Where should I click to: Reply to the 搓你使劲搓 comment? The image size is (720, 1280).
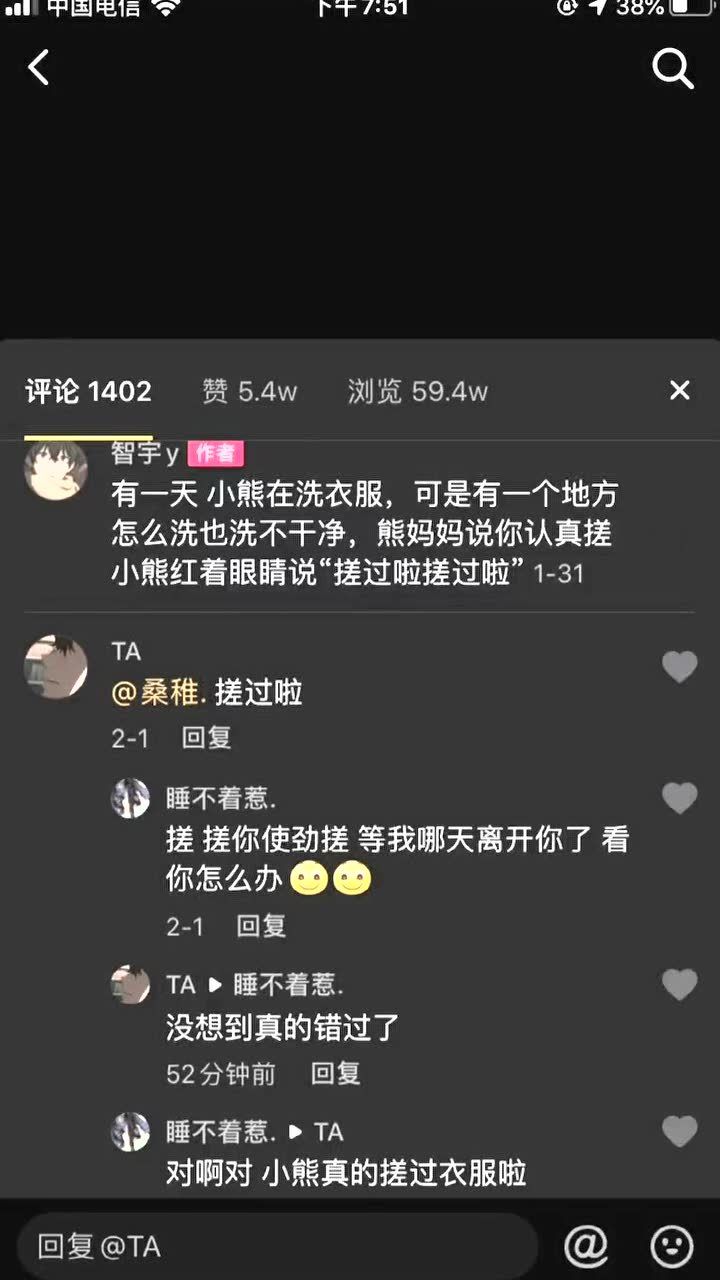coord(261,926)
